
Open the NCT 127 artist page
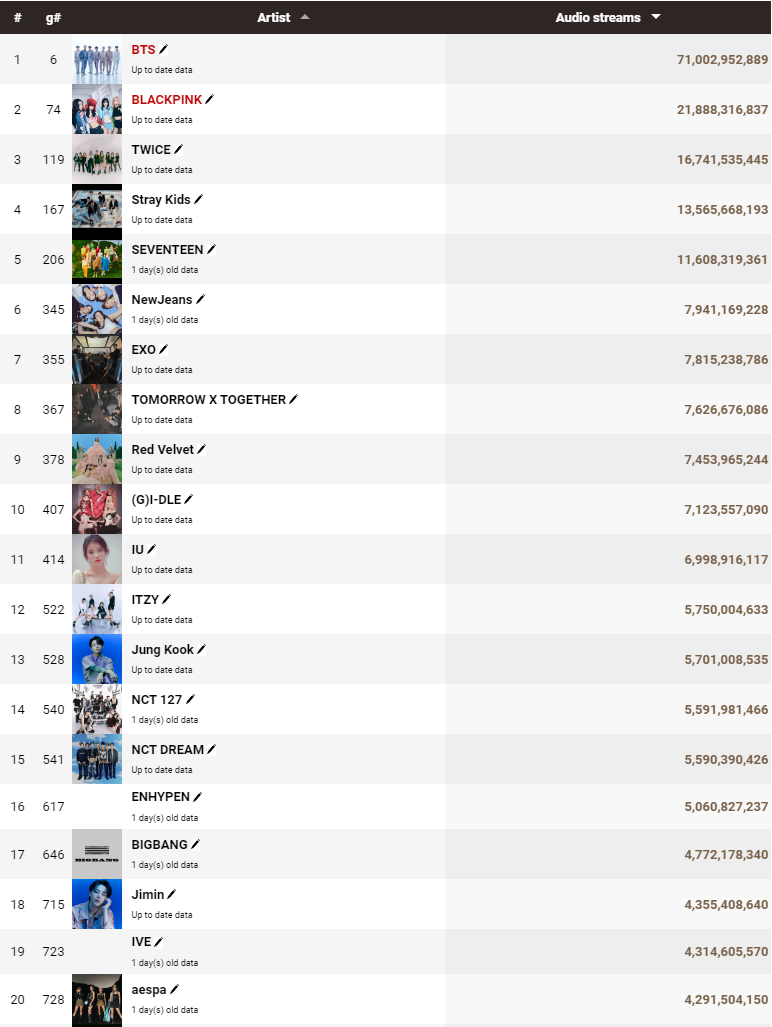pyautogui.click(x=156, y=700)
